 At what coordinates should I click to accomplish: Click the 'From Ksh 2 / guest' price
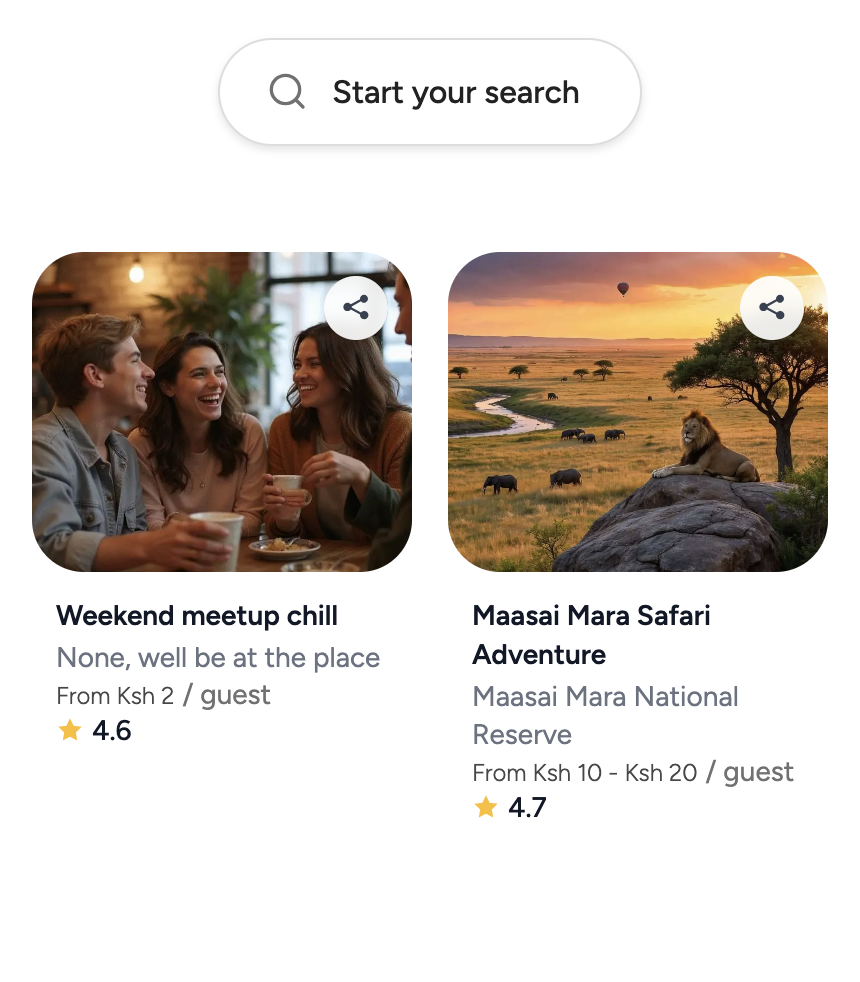(x=163, y=694)
